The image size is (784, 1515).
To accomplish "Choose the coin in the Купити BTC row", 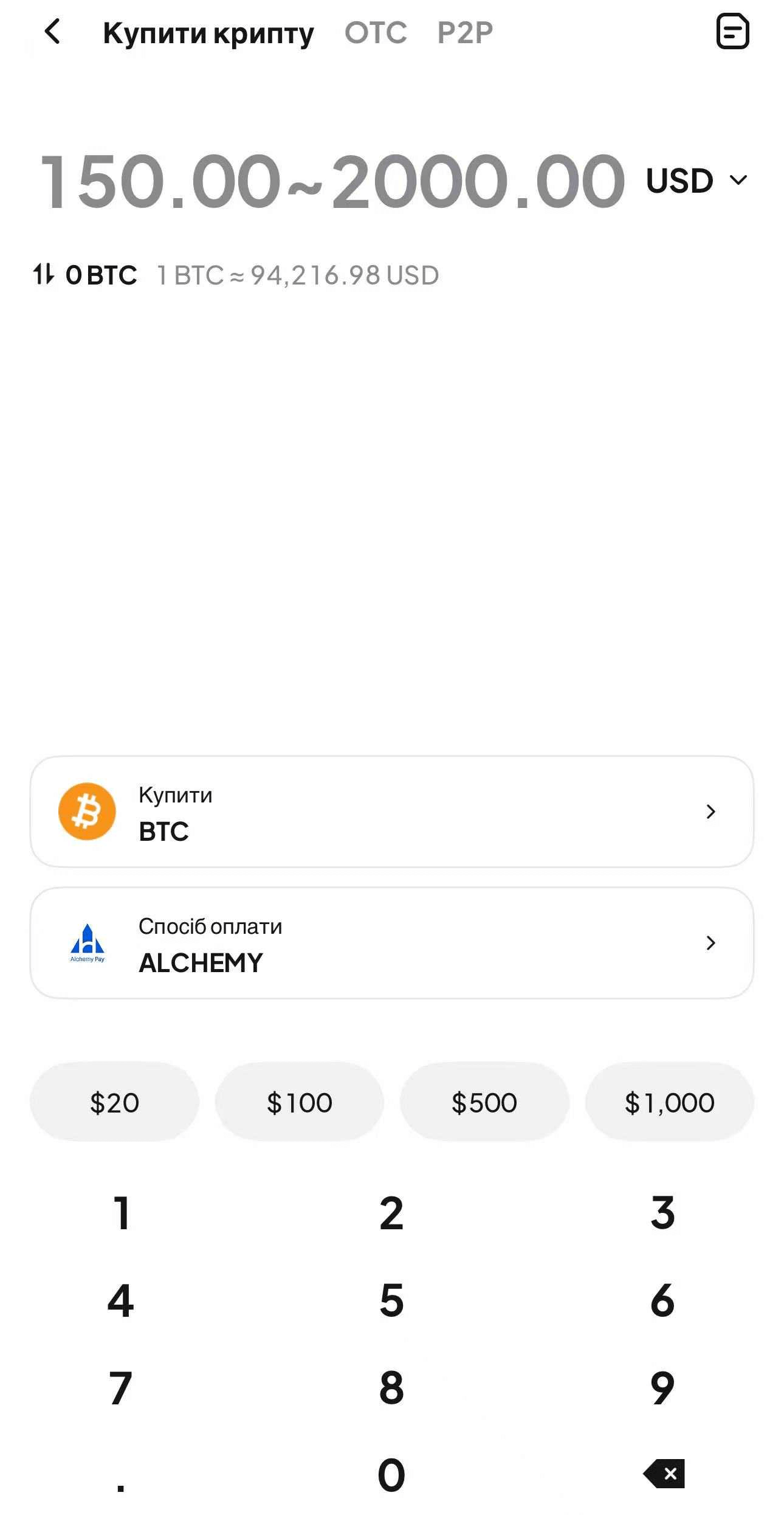I will click(x=391, y=812).
